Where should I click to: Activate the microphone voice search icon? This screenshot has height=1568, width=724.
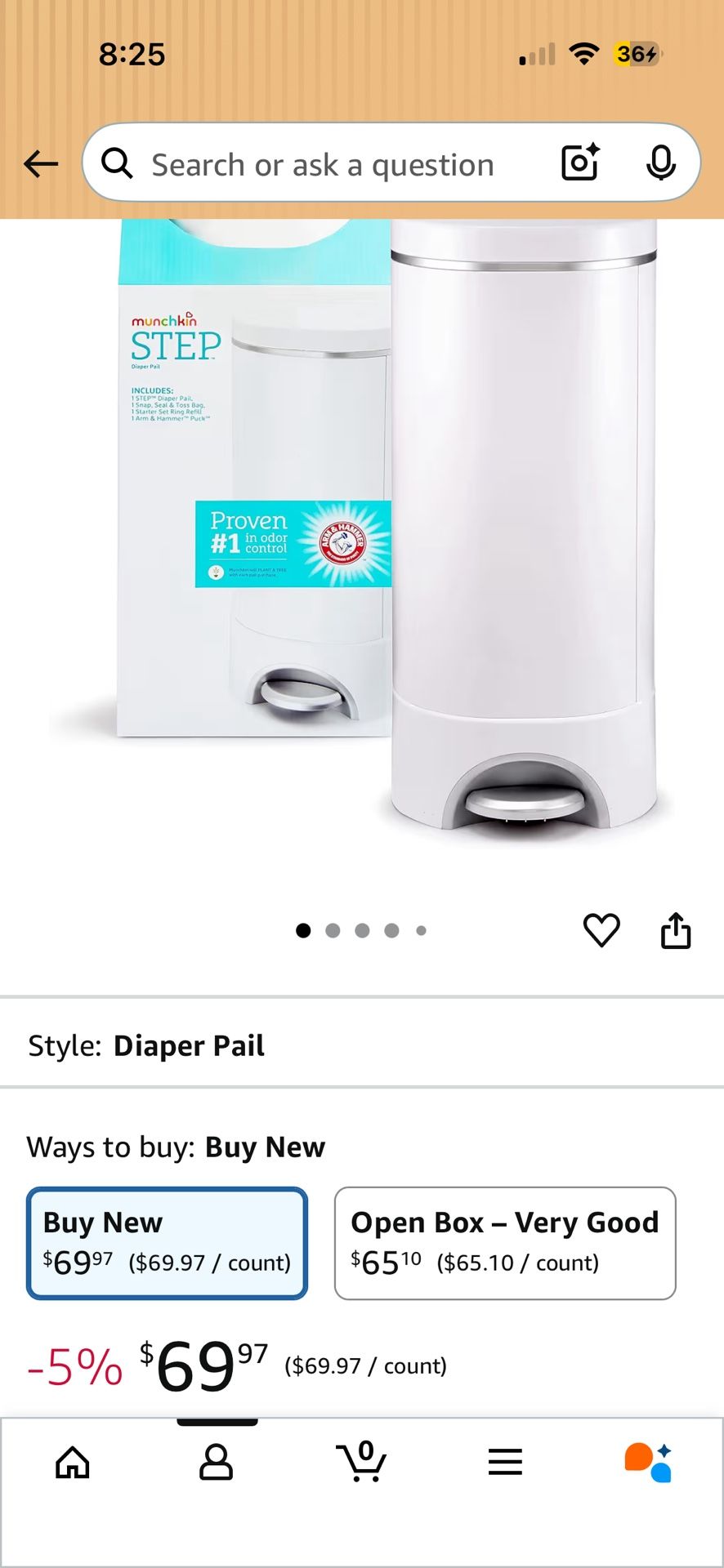662,163
